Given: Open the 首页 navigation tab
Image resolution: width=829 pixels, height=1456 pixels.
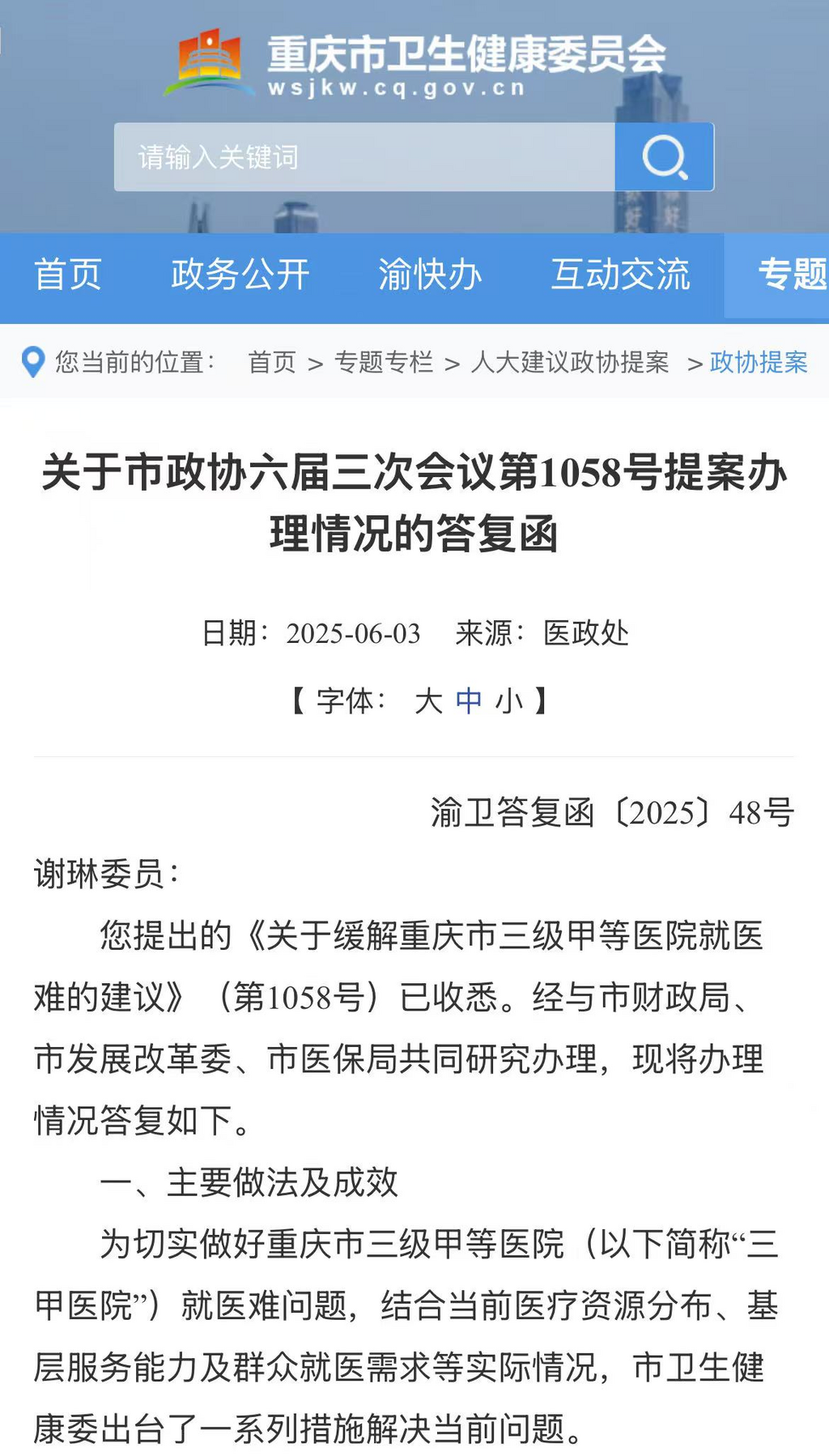Looking at the screenshot, I should coord(67,275).
